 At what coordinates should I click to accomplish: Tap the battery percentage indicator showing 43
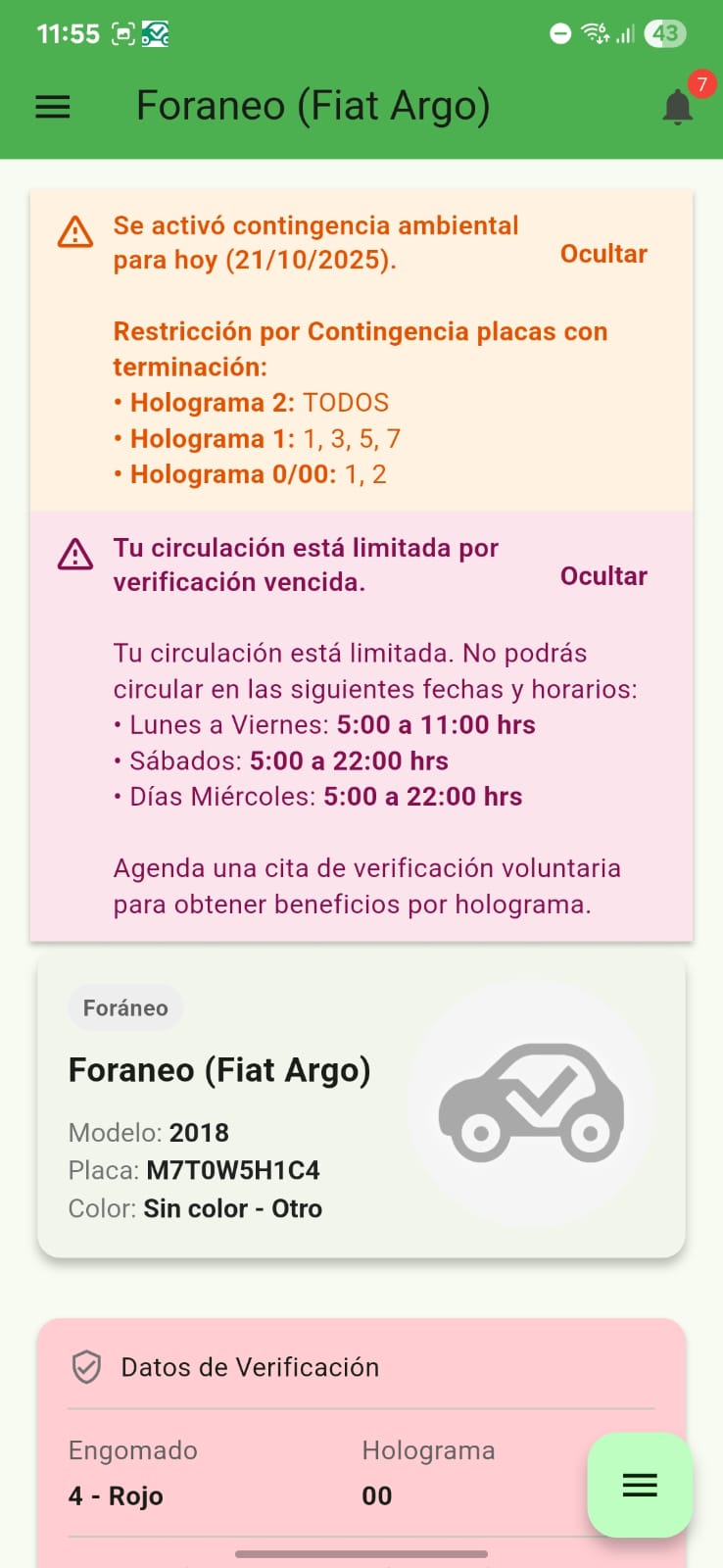pyautogui.click(x=665, y=32)
